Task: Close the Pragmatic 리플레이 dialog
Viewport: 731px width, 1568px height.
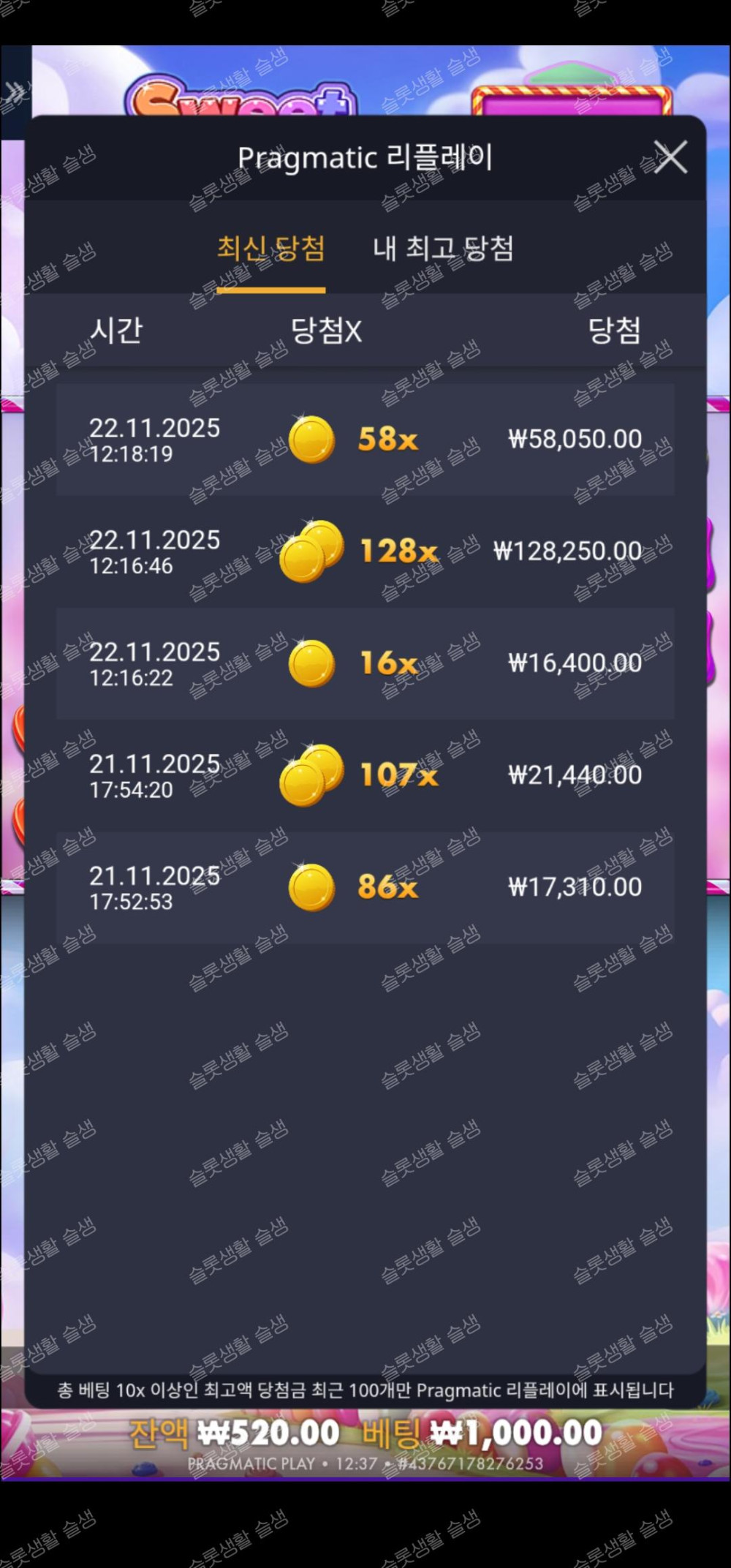Action: 670,157
